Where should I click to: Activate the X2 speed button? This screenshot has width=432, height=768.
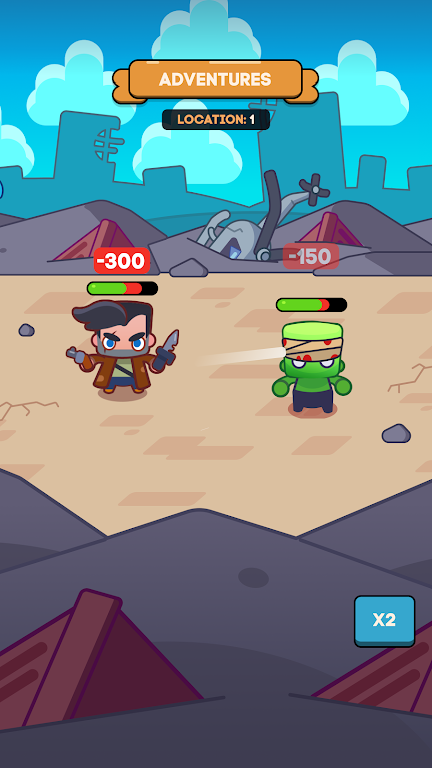tap(384, 621)
